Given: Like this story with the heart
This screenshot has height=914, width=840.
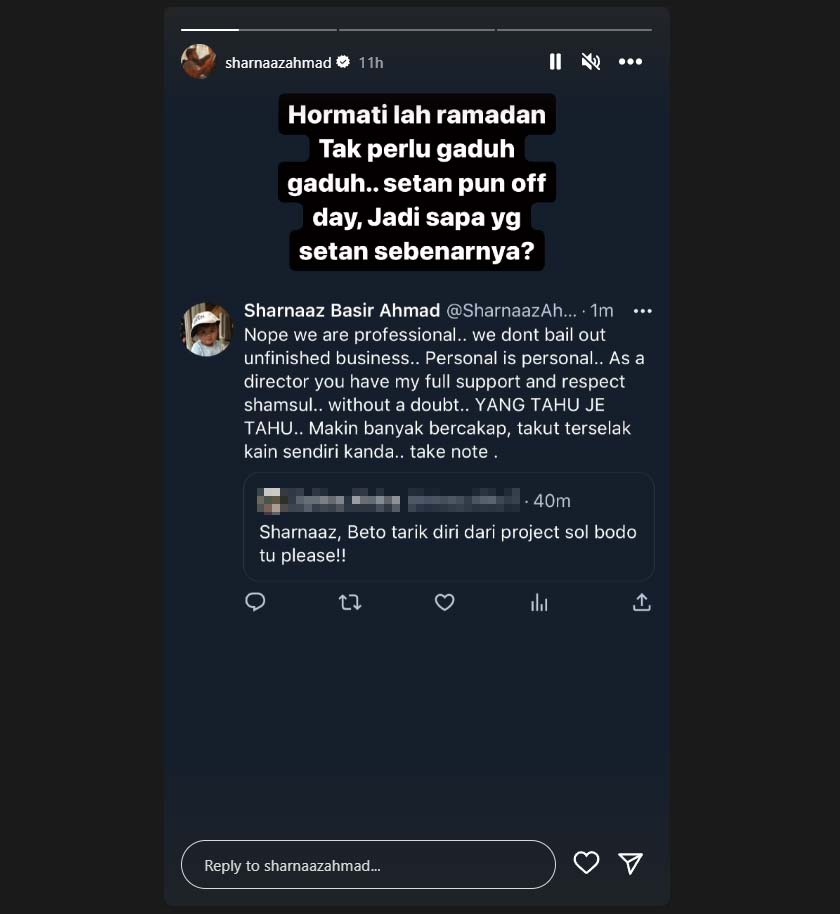Looking at the screenshot, I should pyautogui.click(x=586, y=863).
